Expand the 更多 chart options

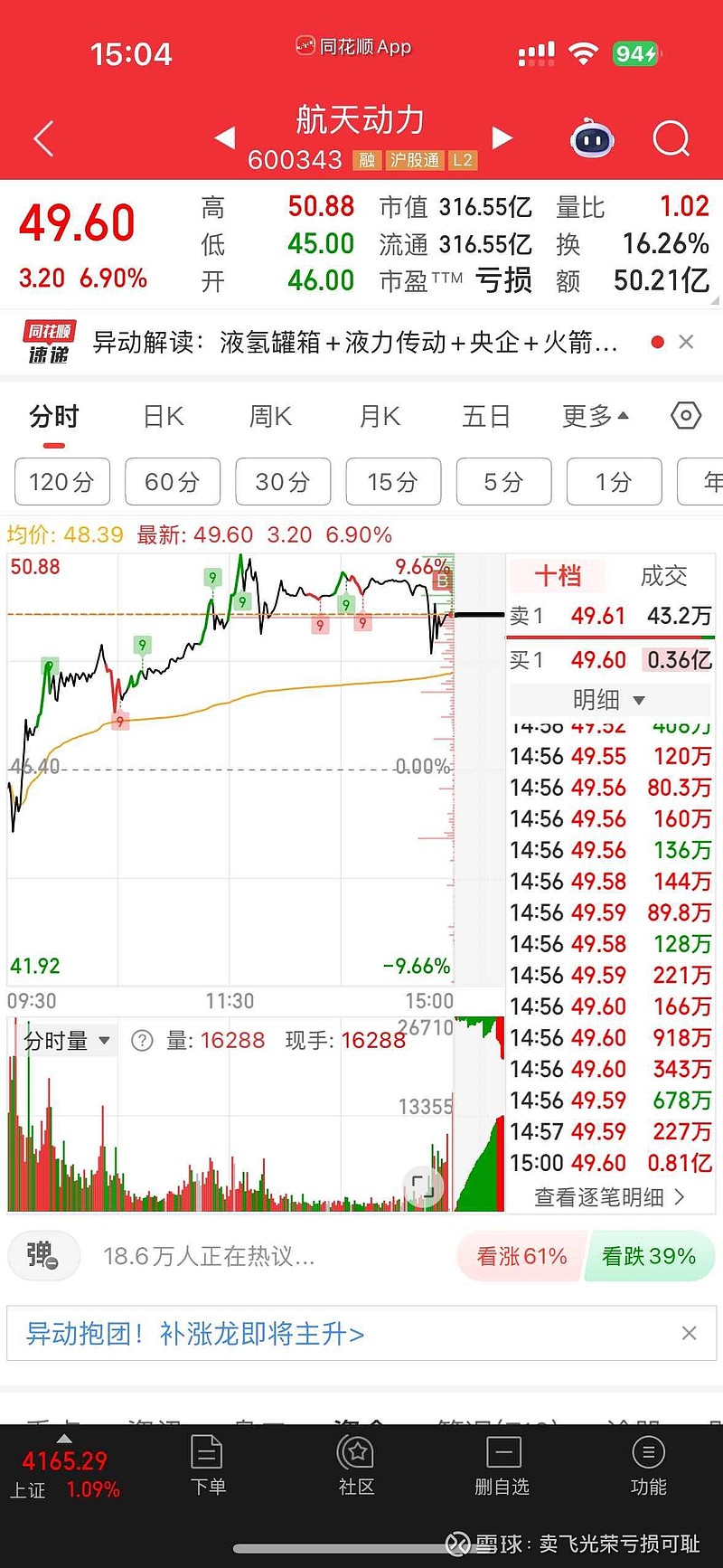click(596, 417)
